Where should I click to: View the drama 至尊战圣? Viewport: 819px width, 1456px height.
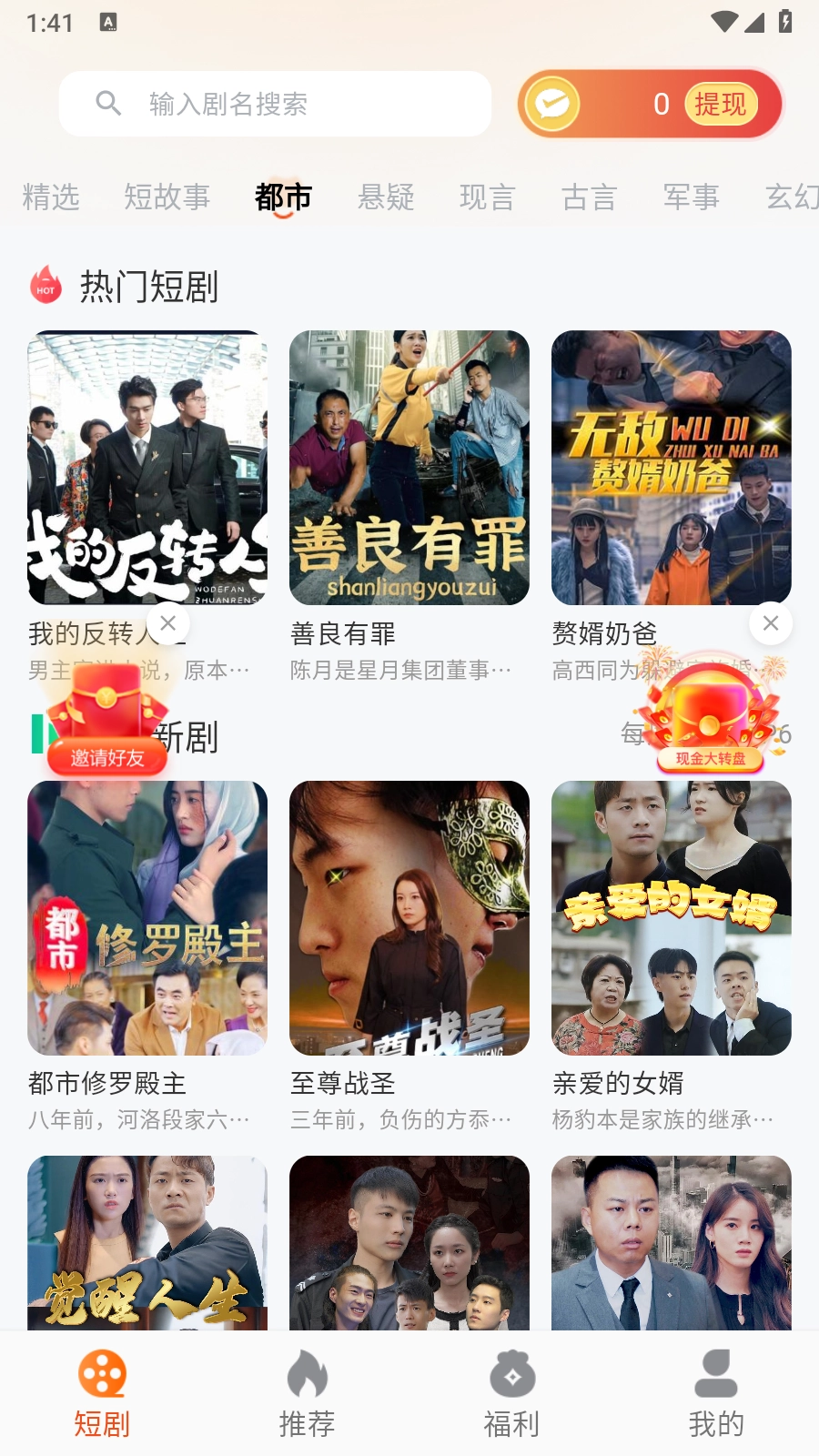pos(409,918)
